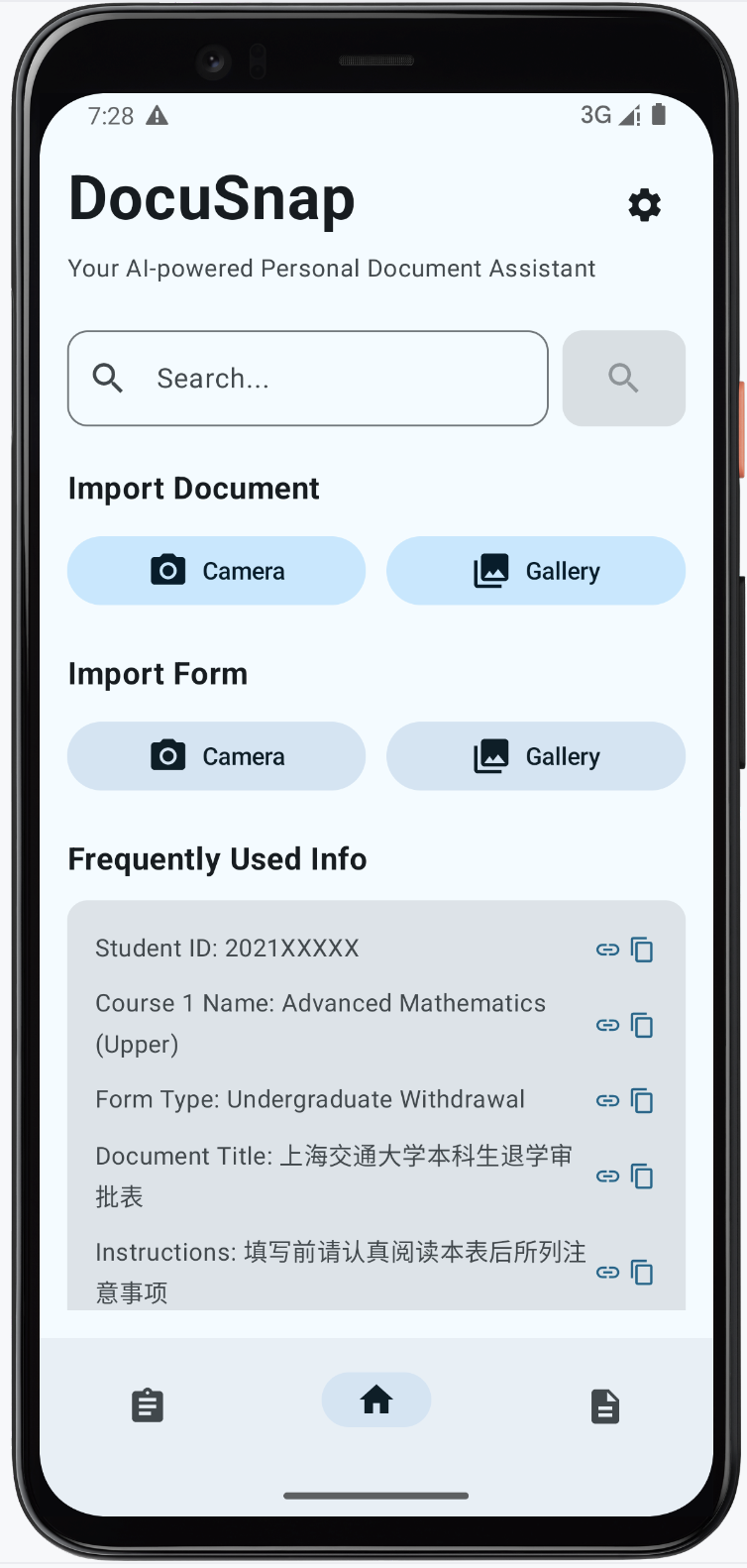Open the link icon for Student ID
The image size is (747, 1568).
click(x=607, y=950)
